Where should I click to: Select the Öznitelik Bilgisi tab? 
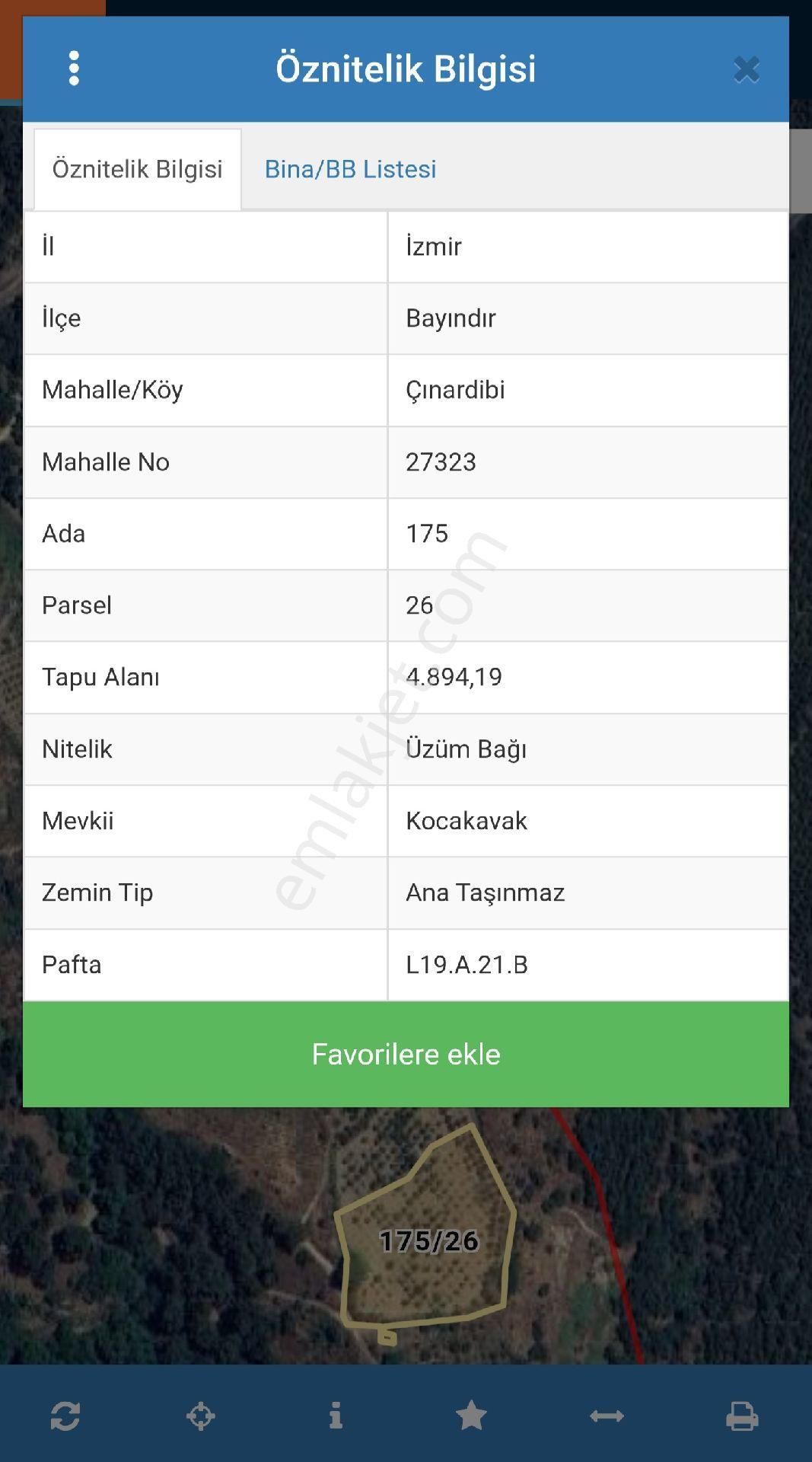(138, 169)
